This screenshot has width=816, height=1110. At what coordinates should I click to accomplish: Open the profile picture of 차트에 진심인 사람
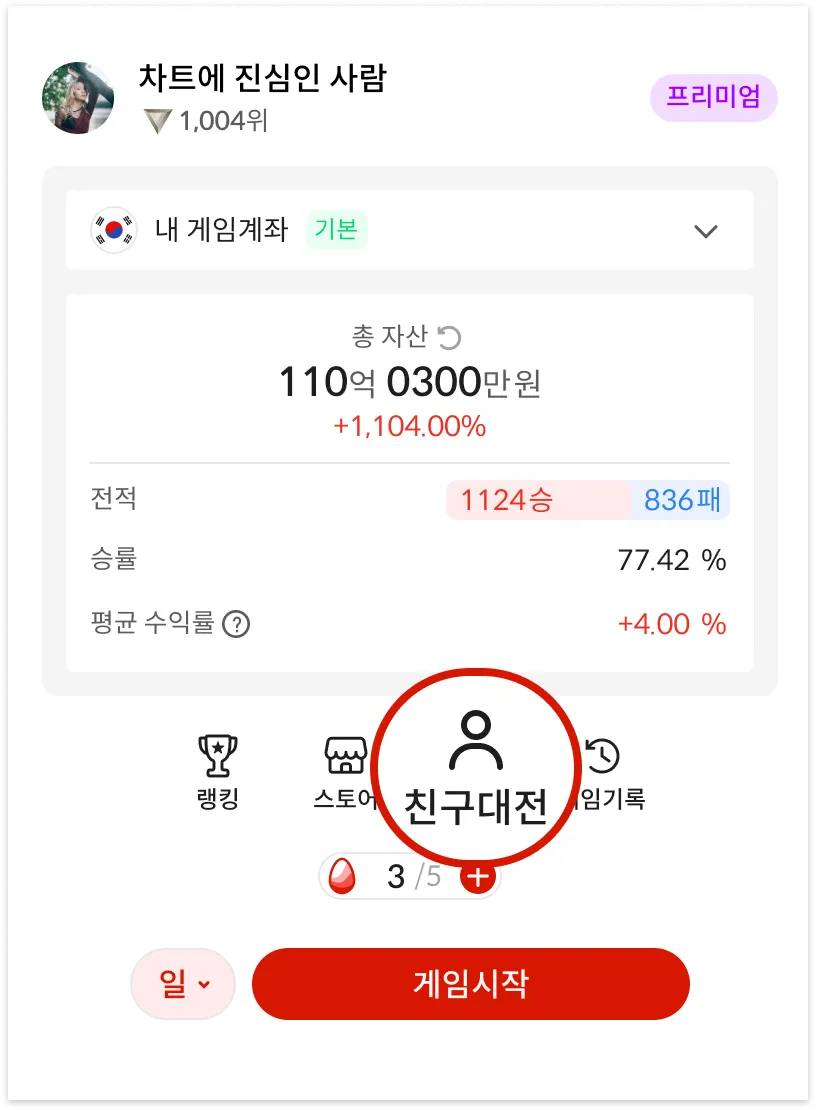pos(77,98)
